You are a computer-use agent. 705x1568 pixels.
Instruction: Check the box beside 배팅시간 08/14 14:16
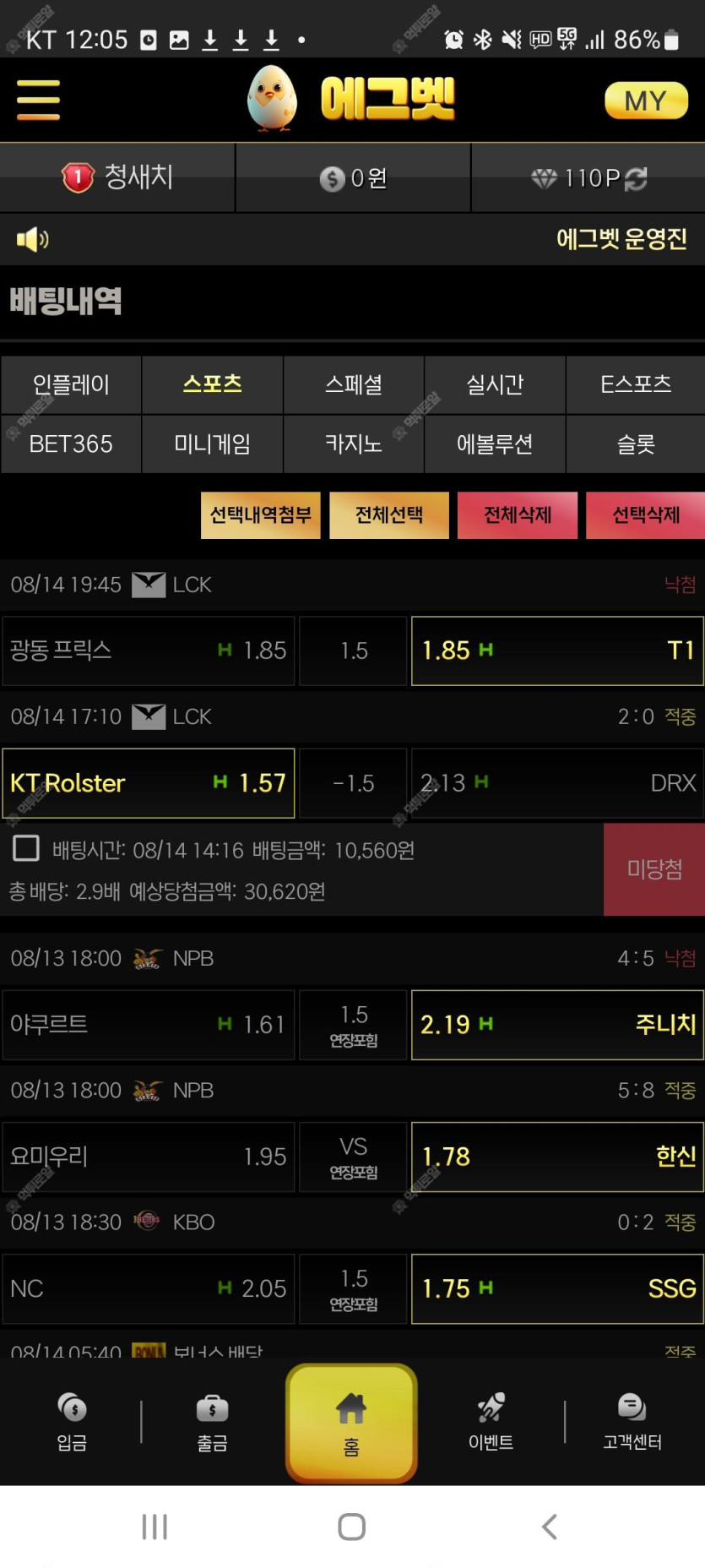[x=26, y=848]
